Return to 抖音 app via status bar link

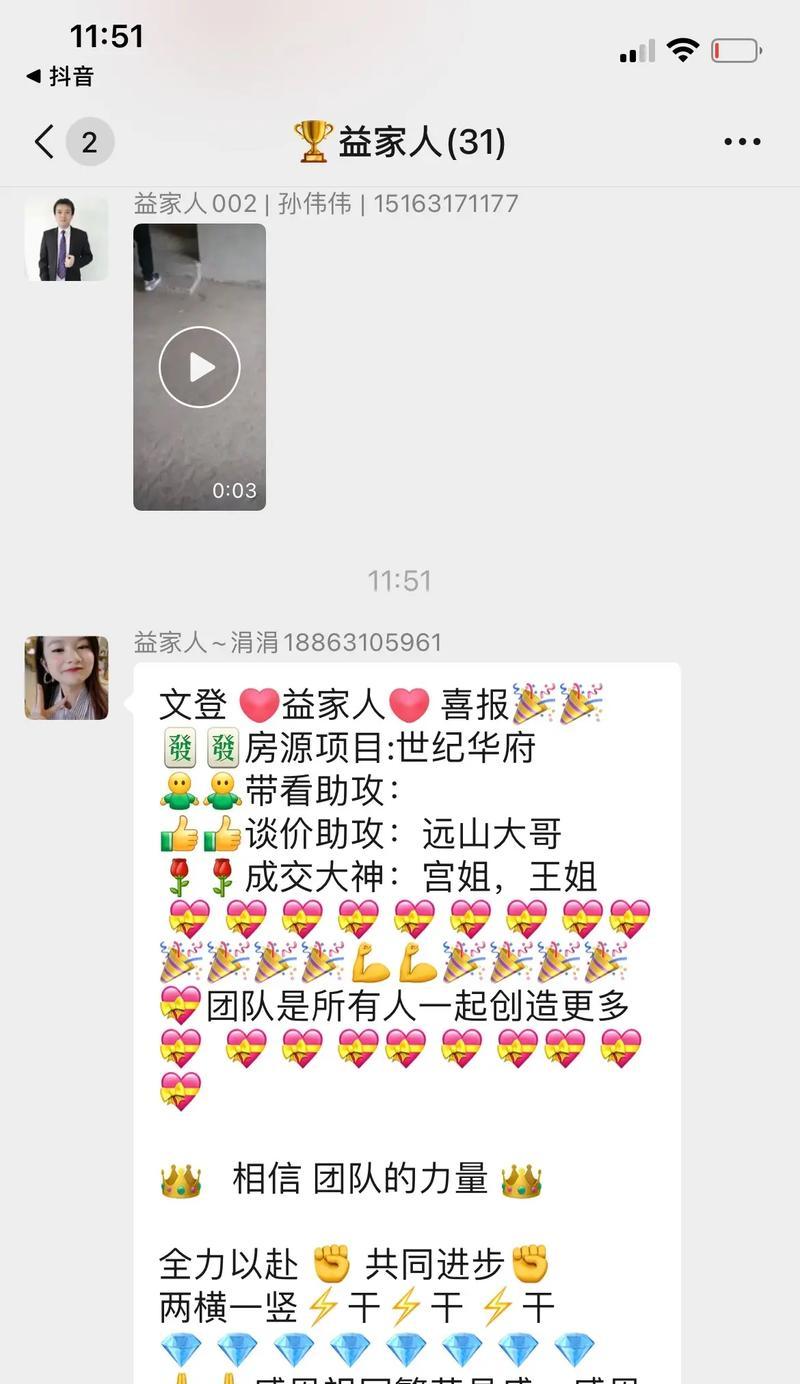click(x=60, y=76)
